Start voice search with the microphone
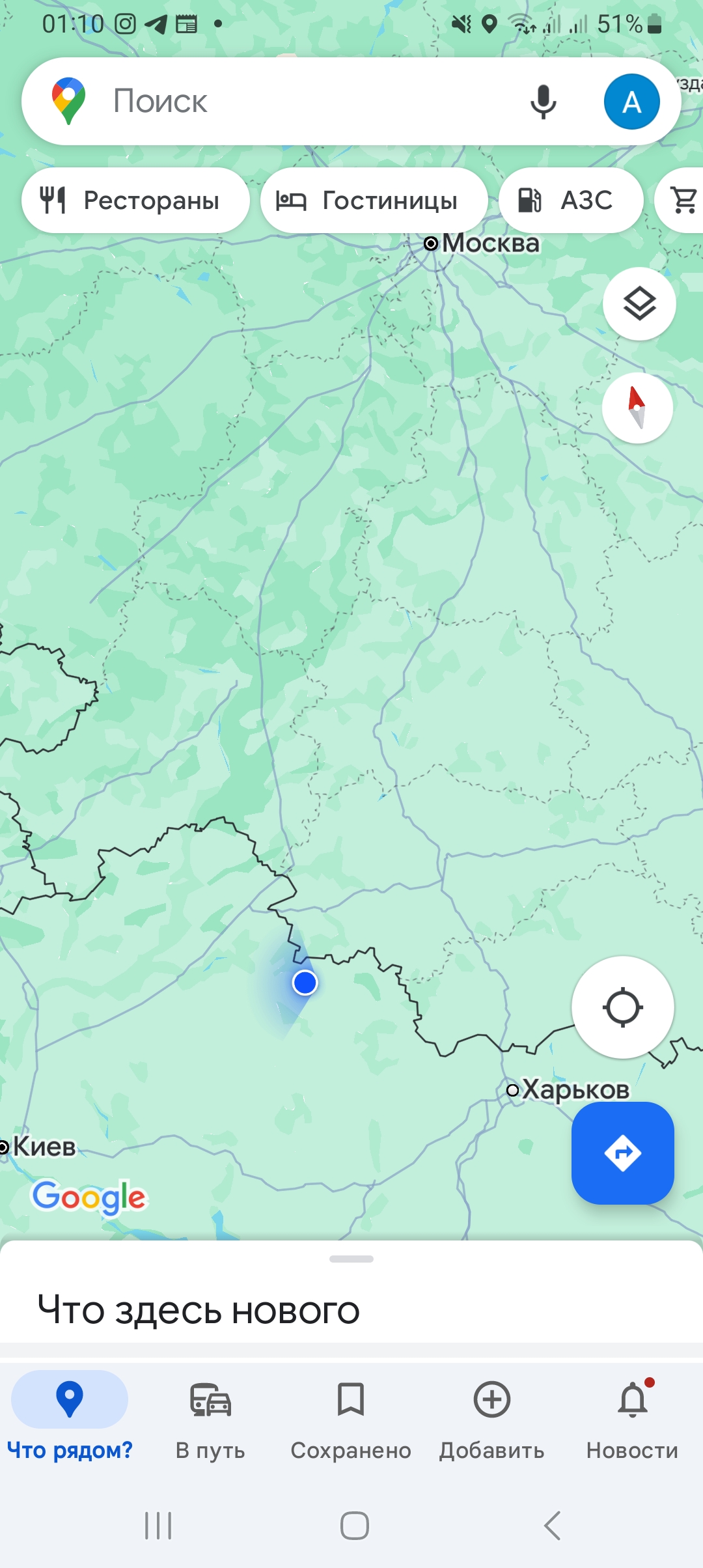The height and width of the screenshot is (1568, 703). click(543, 102)
